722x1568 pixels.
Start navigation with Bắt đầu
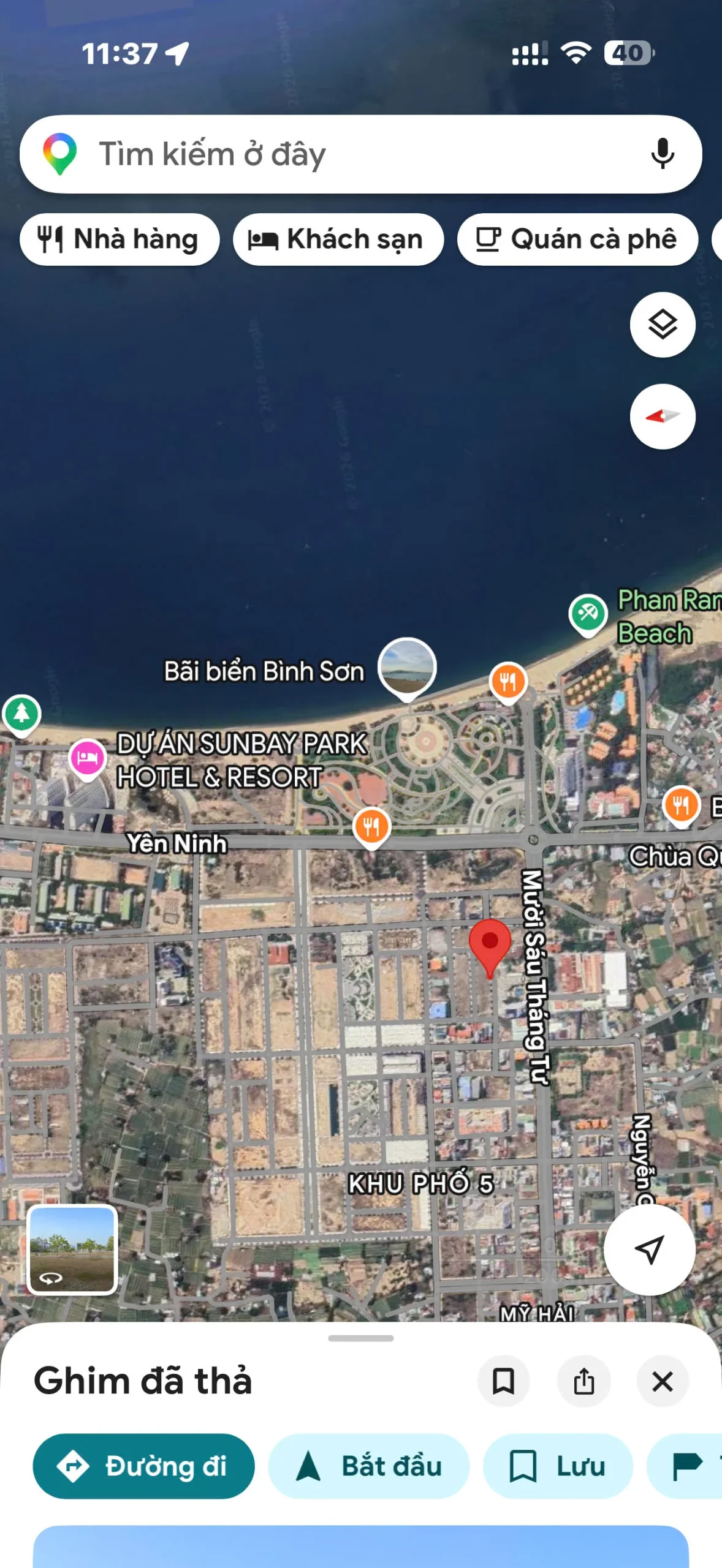[368, 1466]
